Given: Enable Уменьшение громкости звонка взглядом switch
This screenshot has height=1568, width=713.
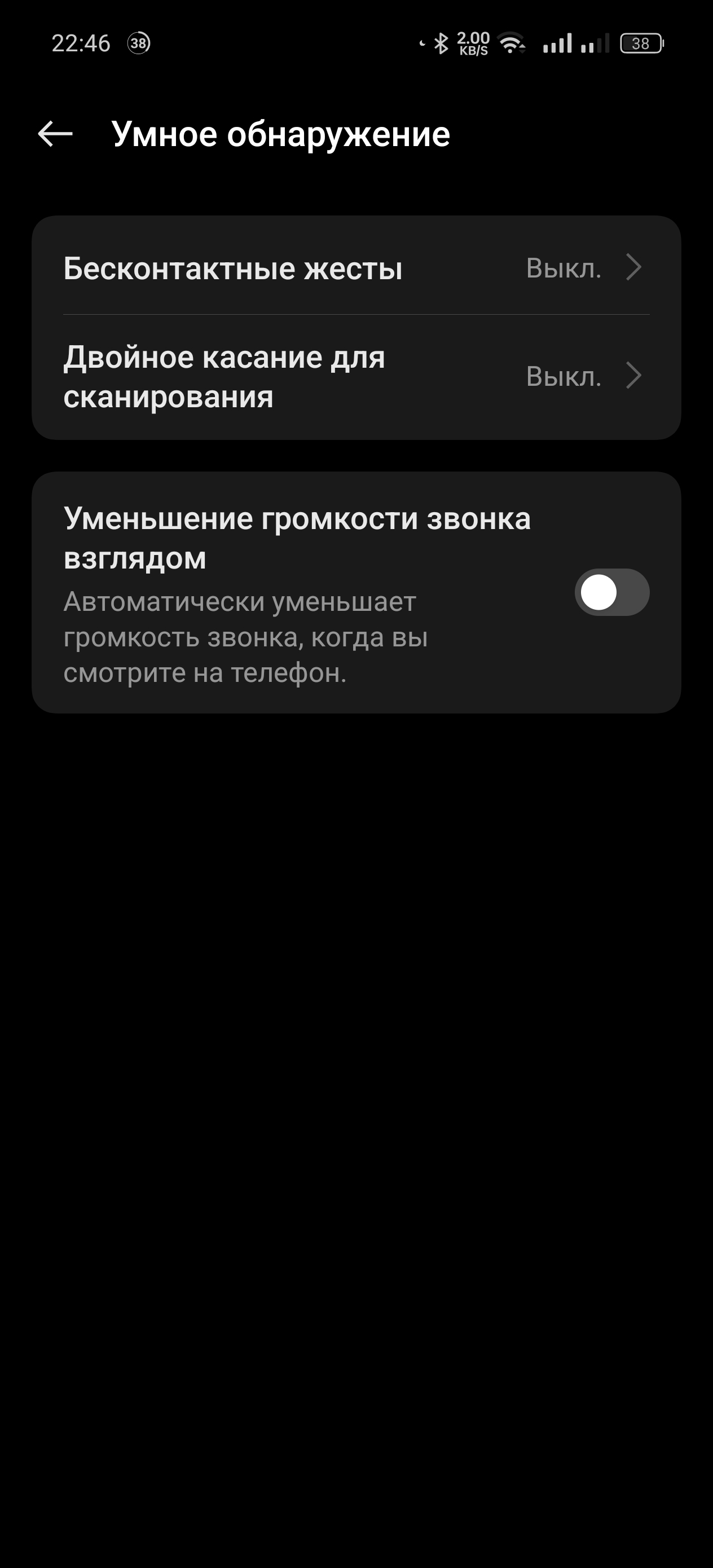Looking at the screenshot, I should click(x=611, y=592).
